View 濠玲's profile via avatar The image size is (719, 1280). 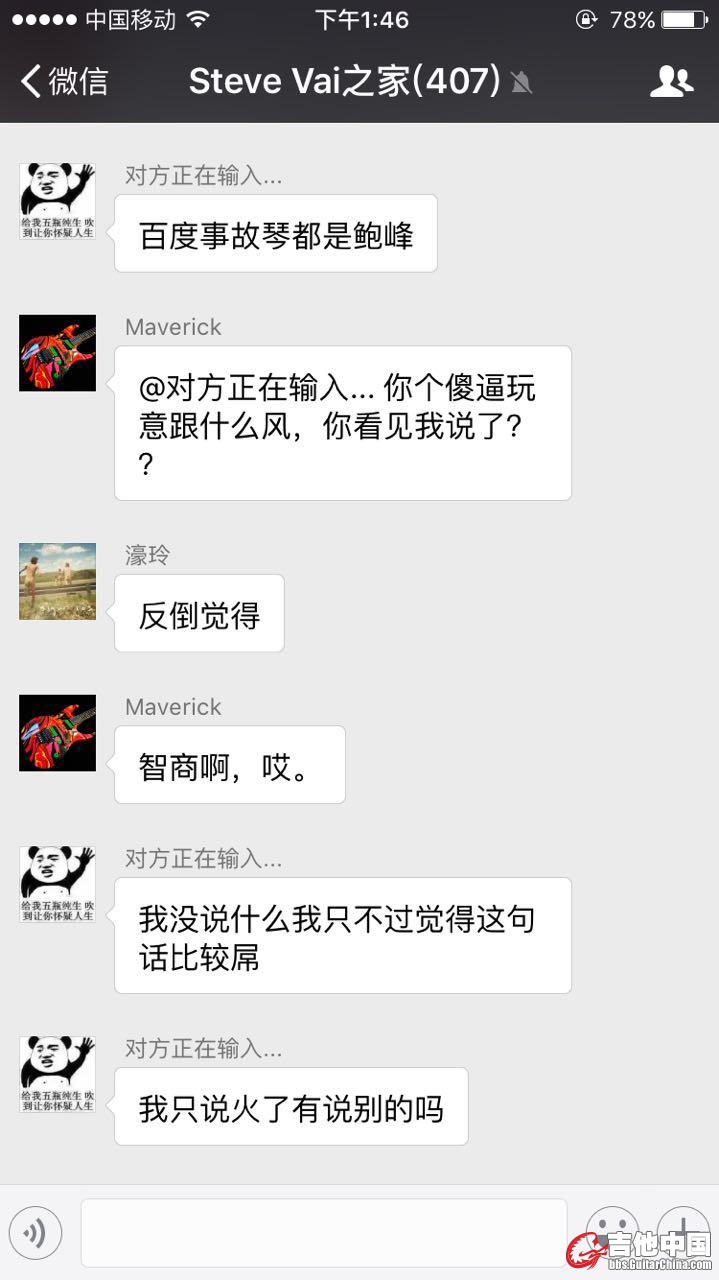[x=58, y=581]
